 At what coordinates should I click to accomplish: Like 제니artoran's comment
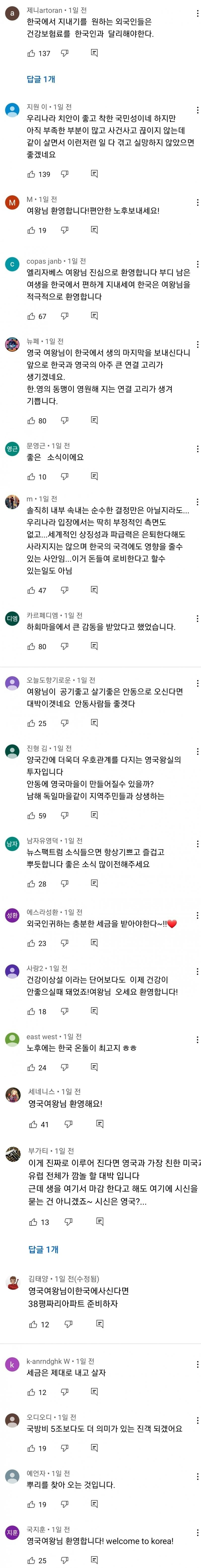point(31,54)
